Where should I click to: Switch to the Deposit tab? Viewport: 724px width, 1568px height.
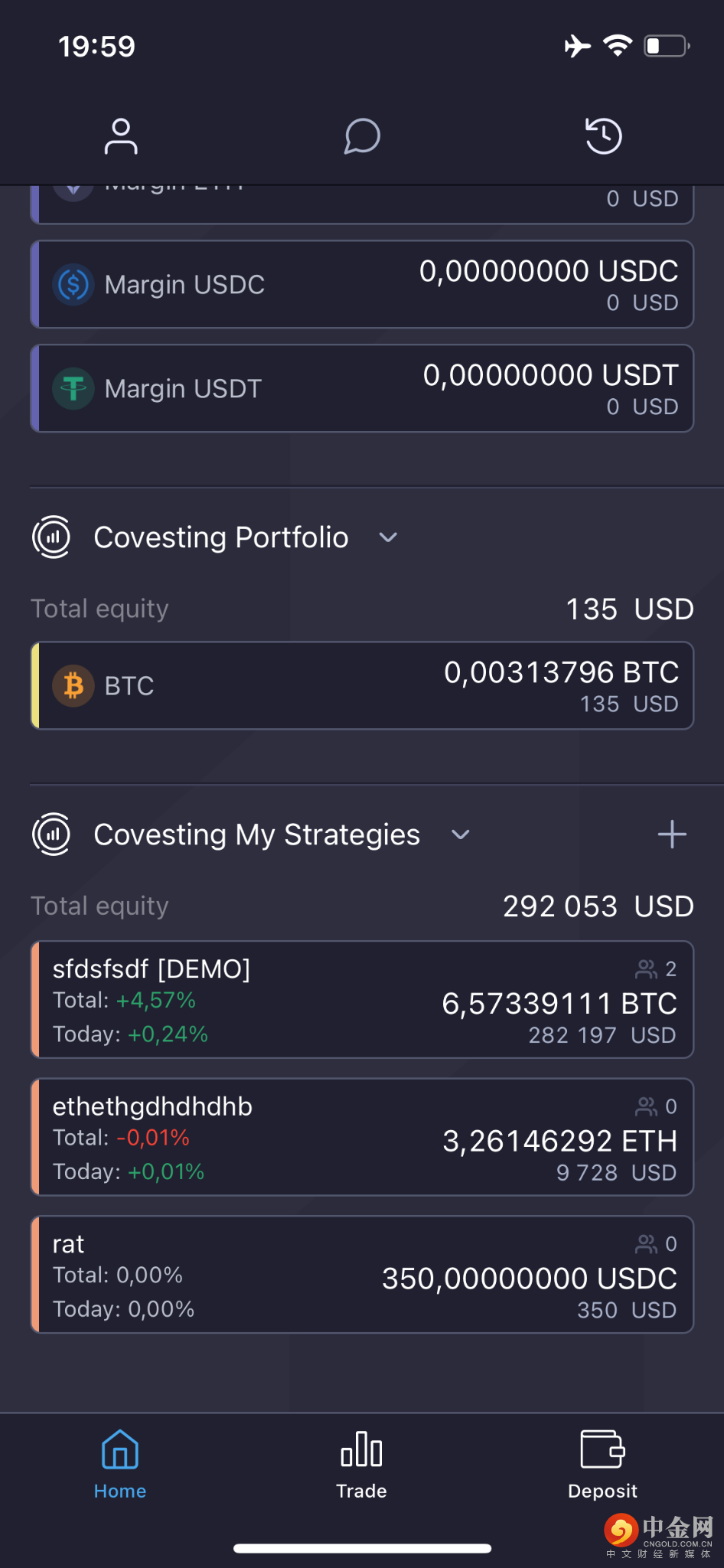pyautogui.click(x=603, y=1465)
